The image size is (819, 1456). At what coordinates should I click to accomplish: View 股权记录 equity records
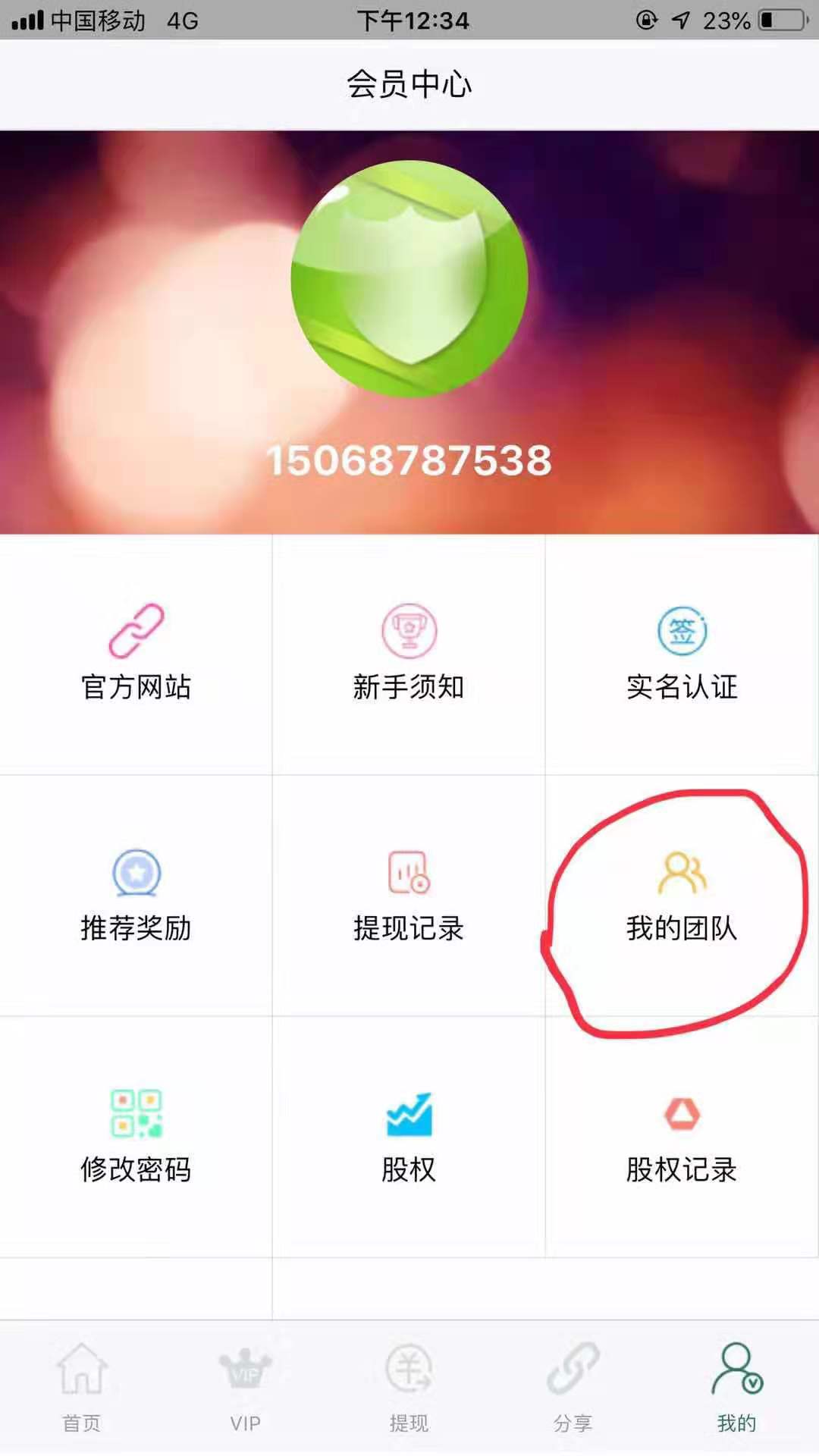pos(682,1137)
